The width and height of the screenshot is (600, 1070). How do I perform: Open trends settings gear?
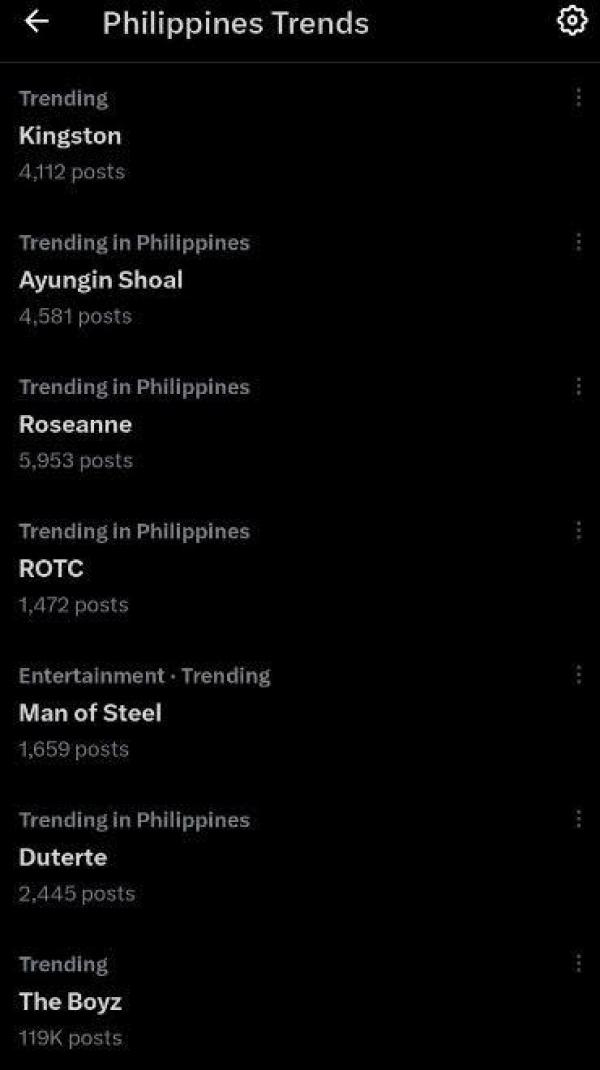coord(571,21)
